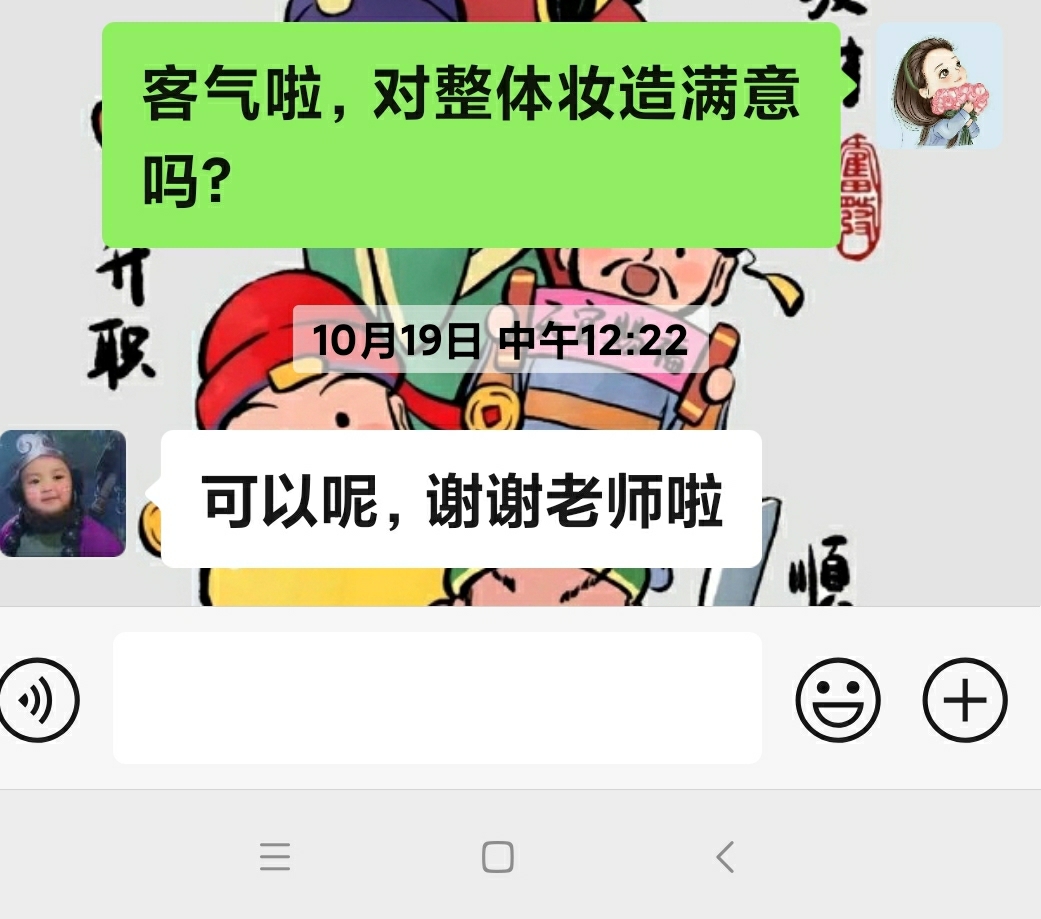Screen dimensions: 1041x919
Task: Go back using the system back button
Action: click(725, 857)
